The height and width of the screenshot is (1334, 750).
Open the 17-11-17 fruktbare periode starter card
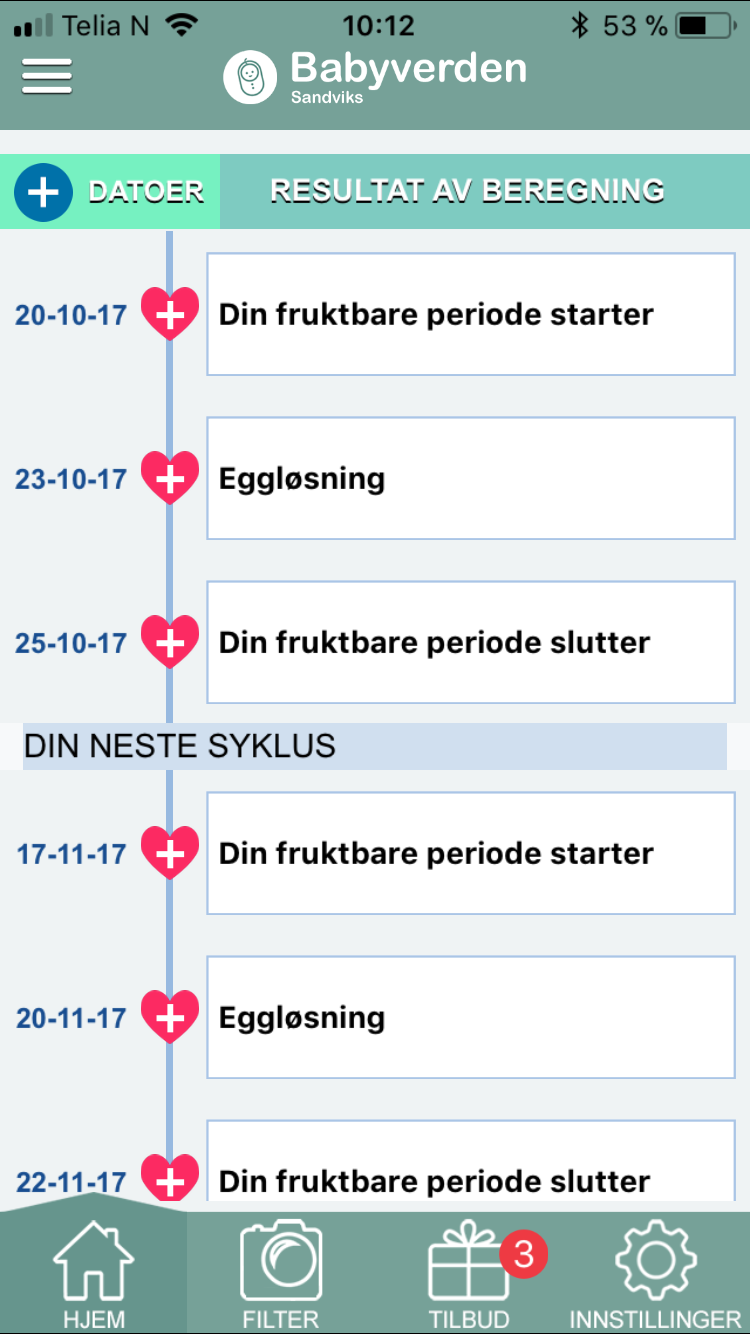471,853
